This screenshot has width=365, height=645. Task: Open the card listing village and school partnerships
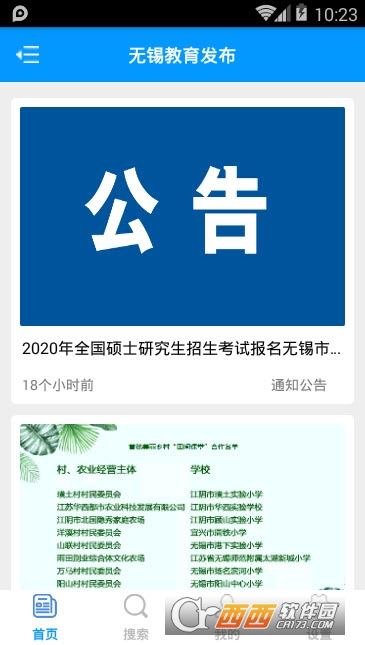click(x=182, y=502)
